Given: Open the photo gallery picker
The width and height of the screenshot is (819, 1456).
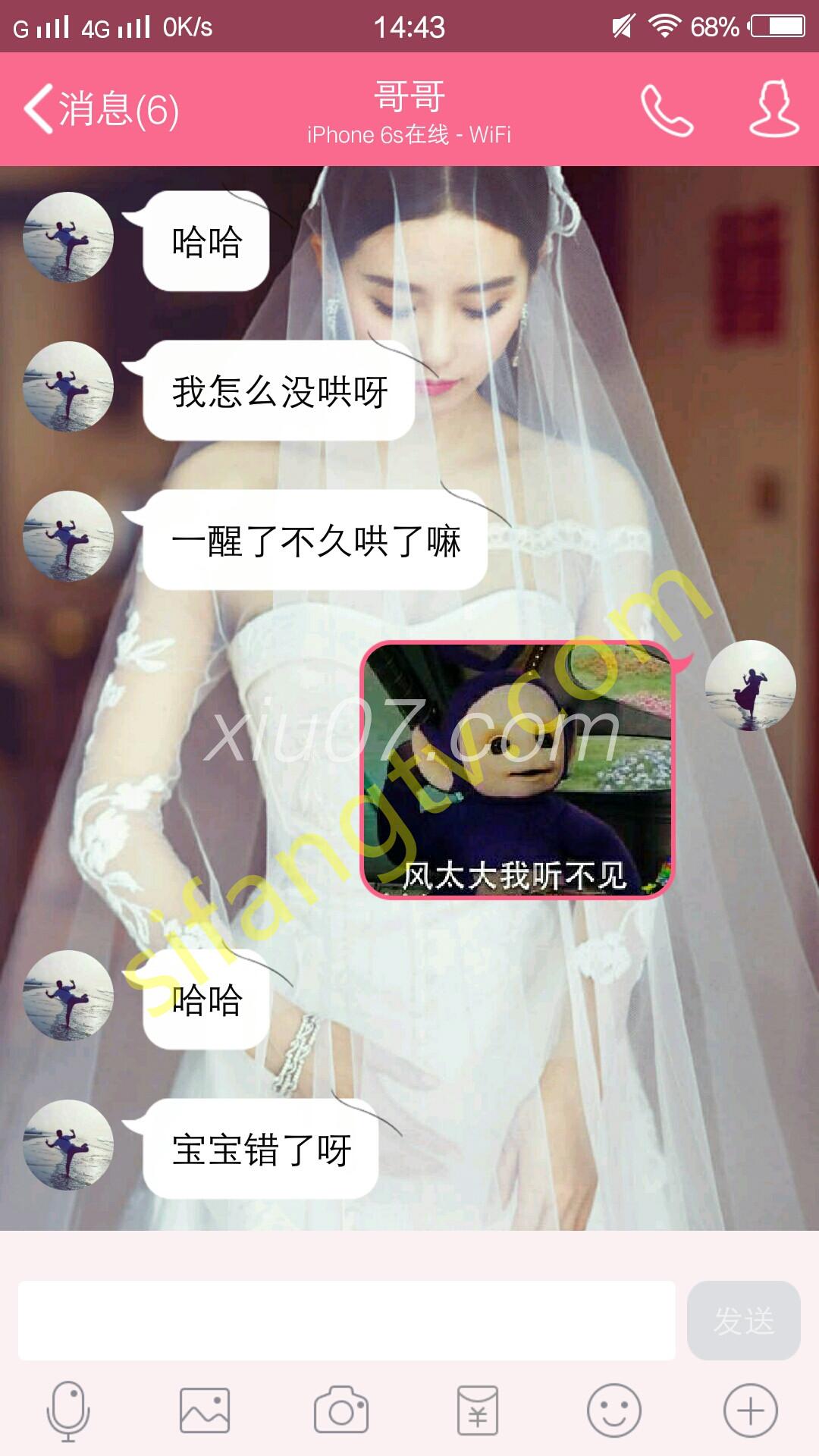Looking at the screenshot, I should pyautogui.click(x=205, y=1411).
